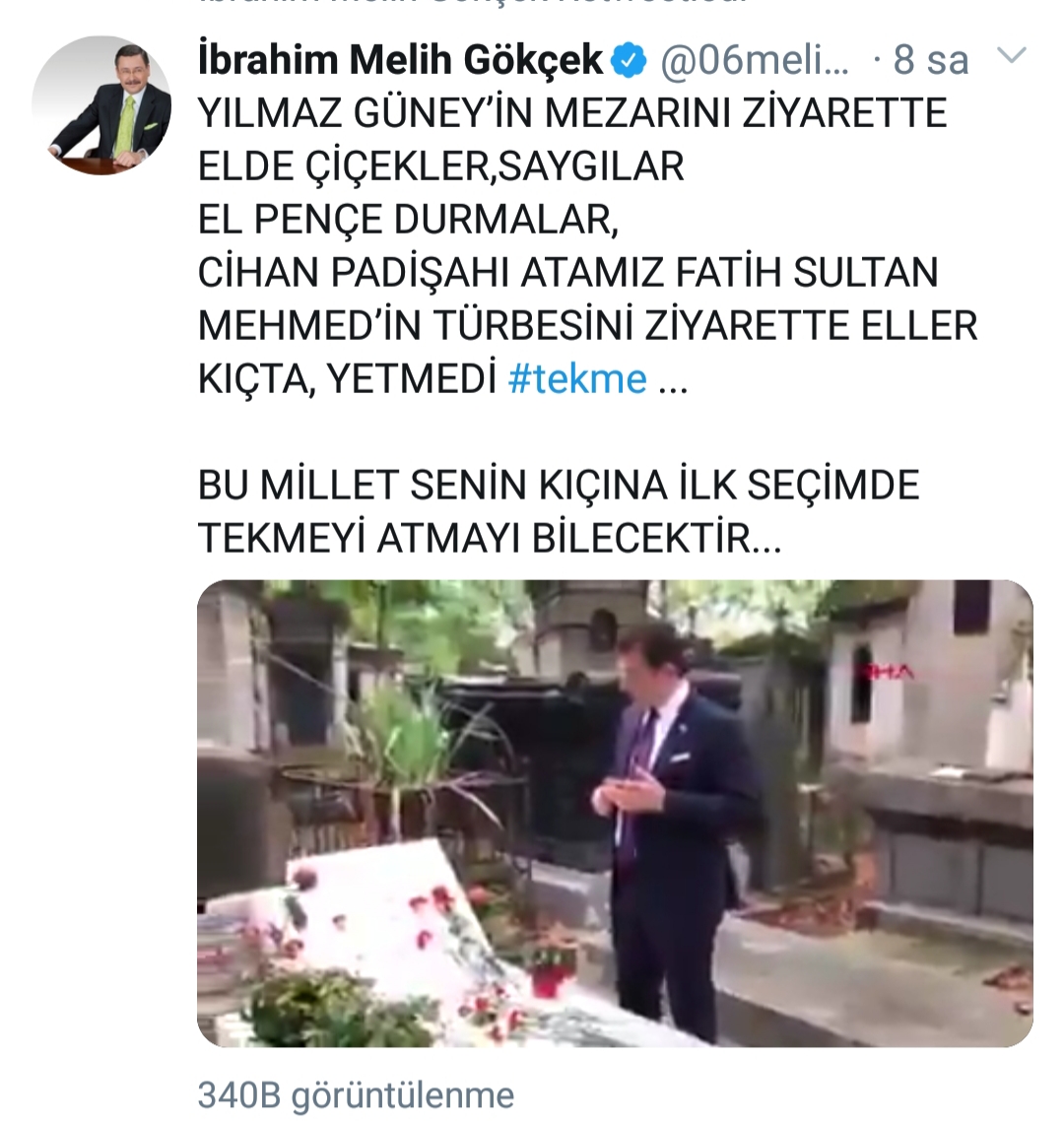
Task: Play the video in the tweet
Action: pos(615,813)
